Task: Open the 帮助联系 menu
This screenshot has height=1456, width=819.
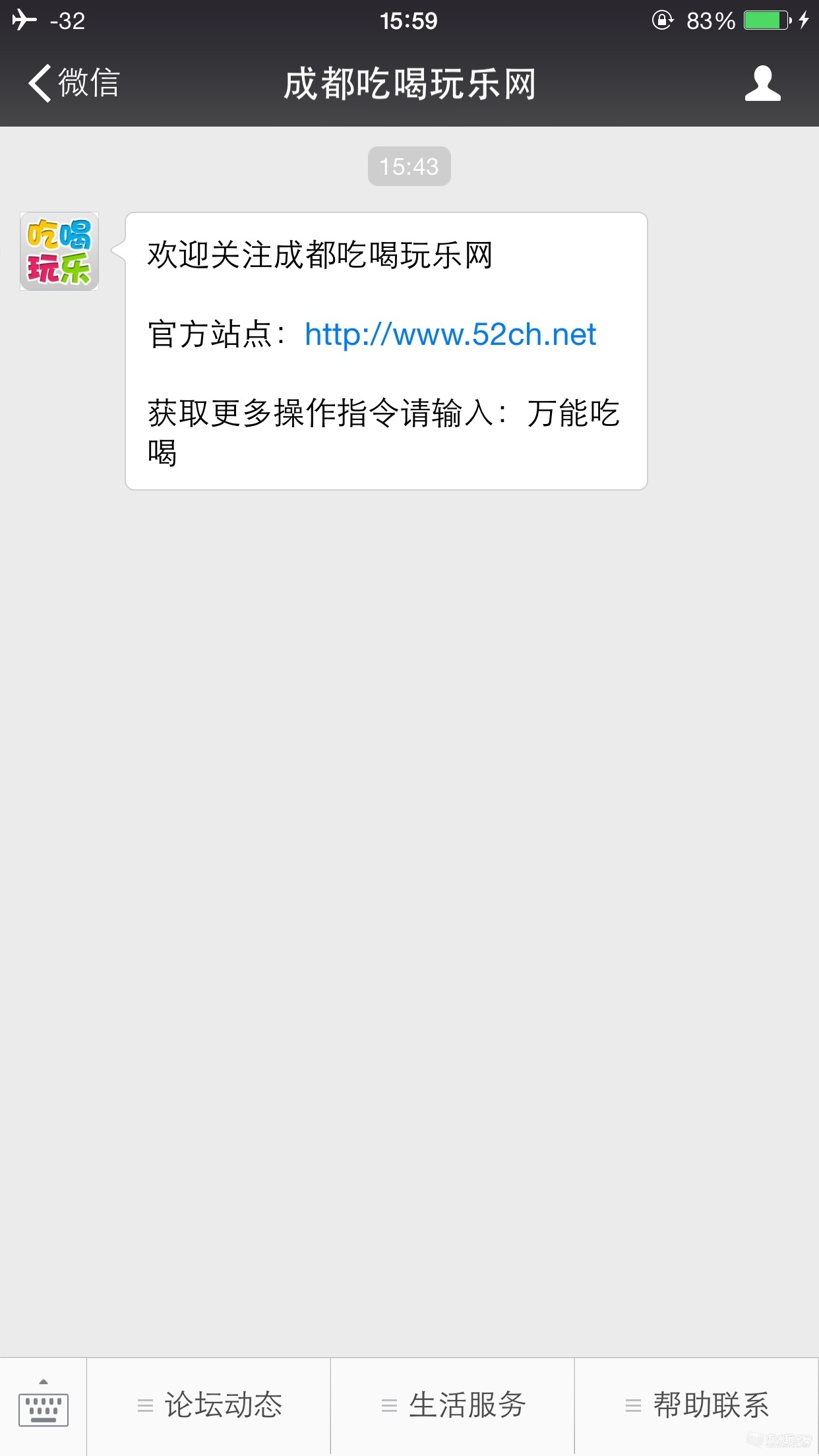Action: [x=697, y=1405]
